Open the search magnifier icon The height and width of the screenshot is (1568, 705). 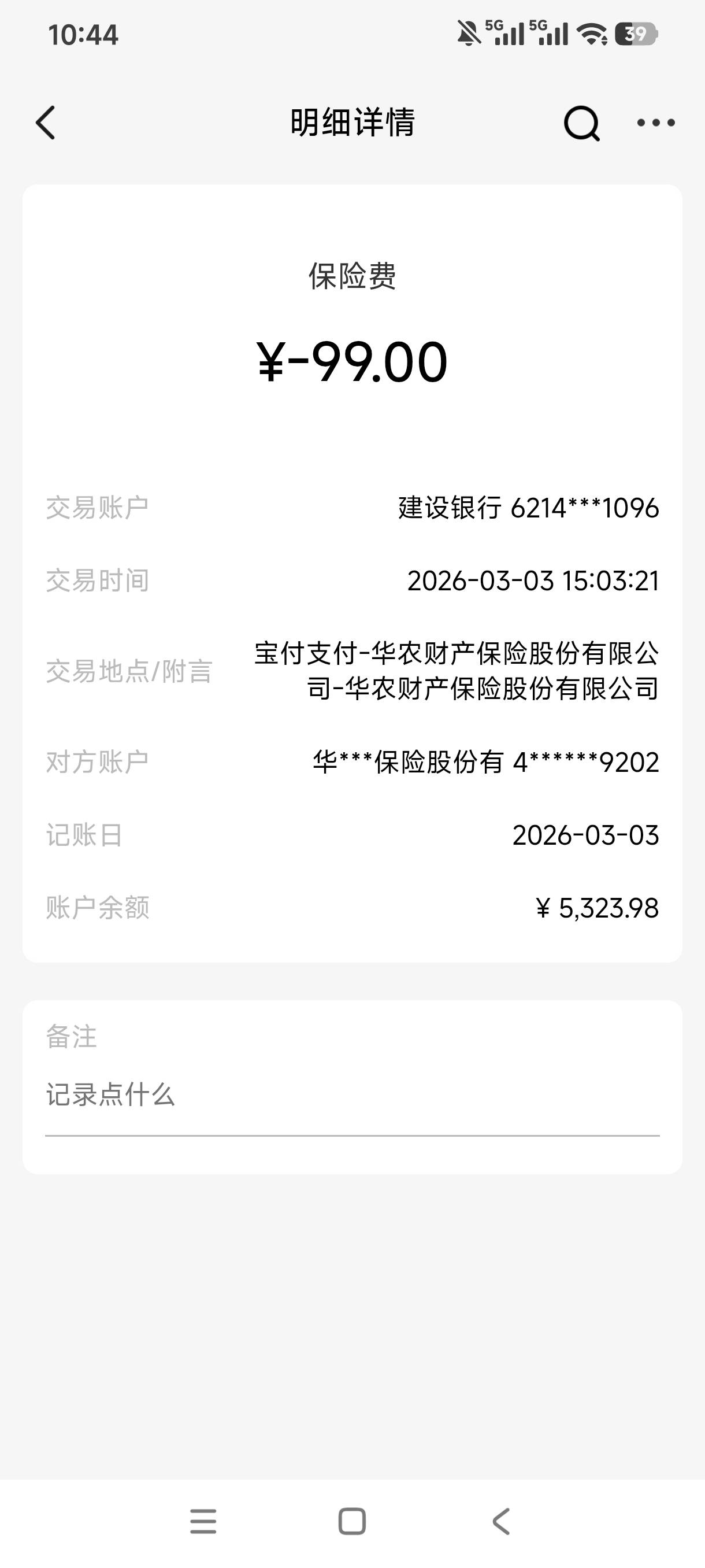[x=581, y=124]
